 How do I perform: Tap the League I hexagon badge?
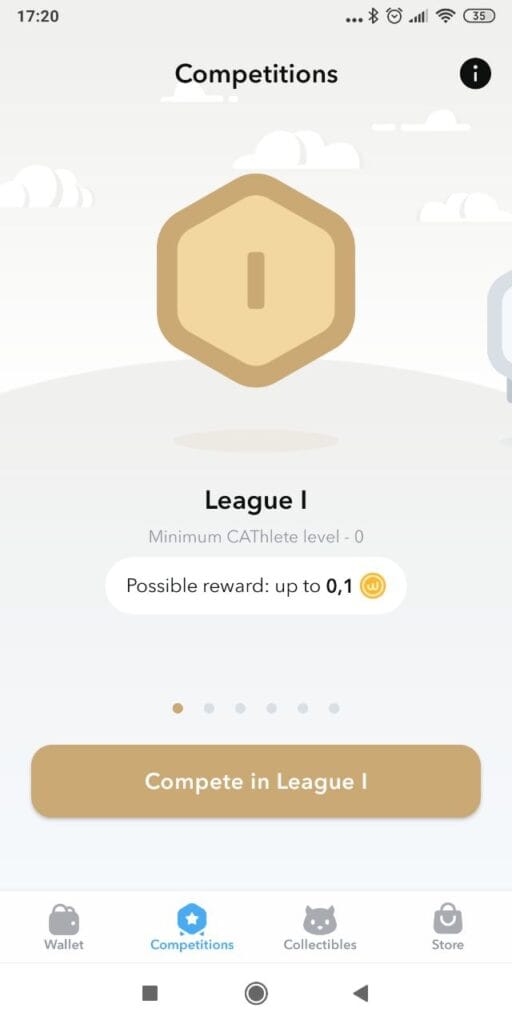tap(256, 280)
